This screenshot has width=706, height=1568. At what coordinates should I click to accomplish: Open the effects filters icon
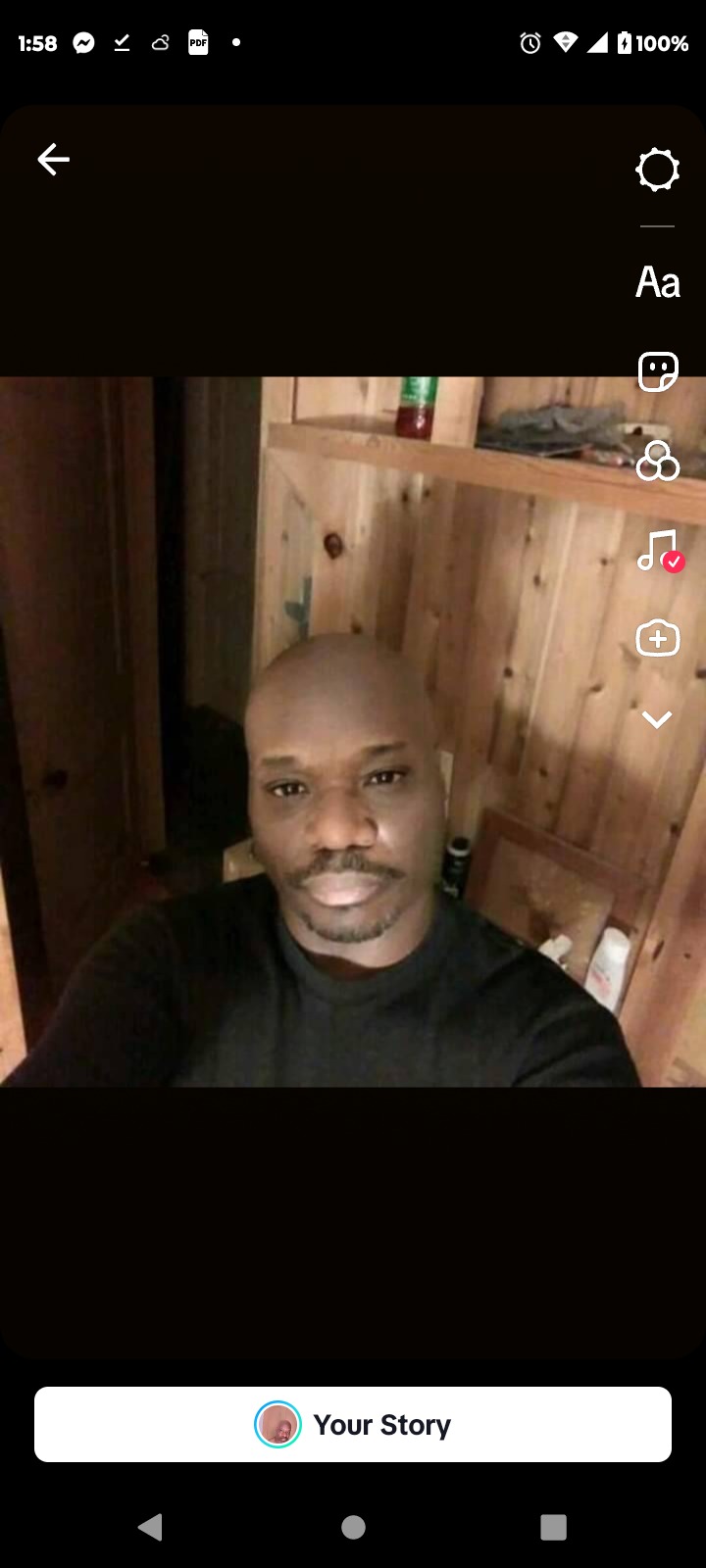(x=657, y=461)
